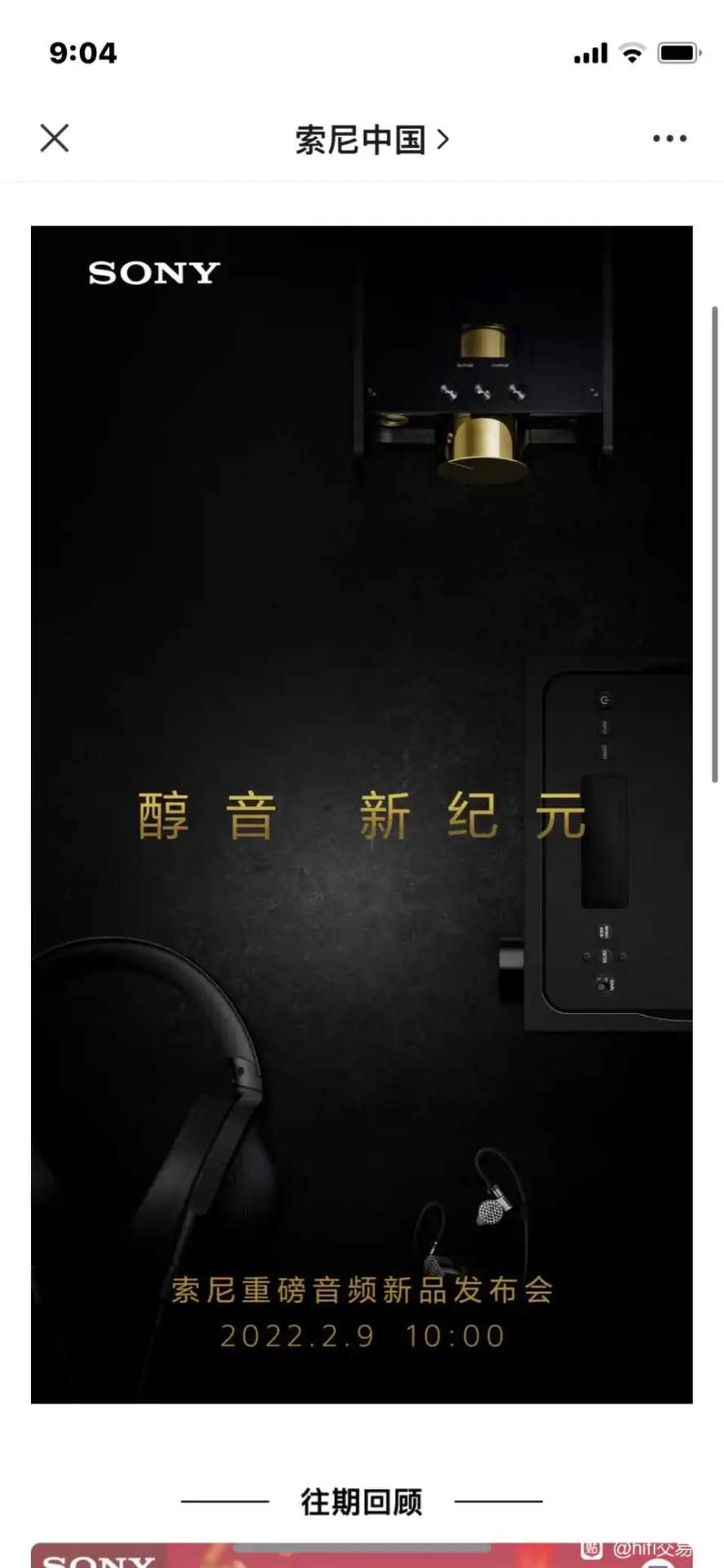Open the 索尼中国 account page
The image size is (724, 1568).
tap(371, 140)
